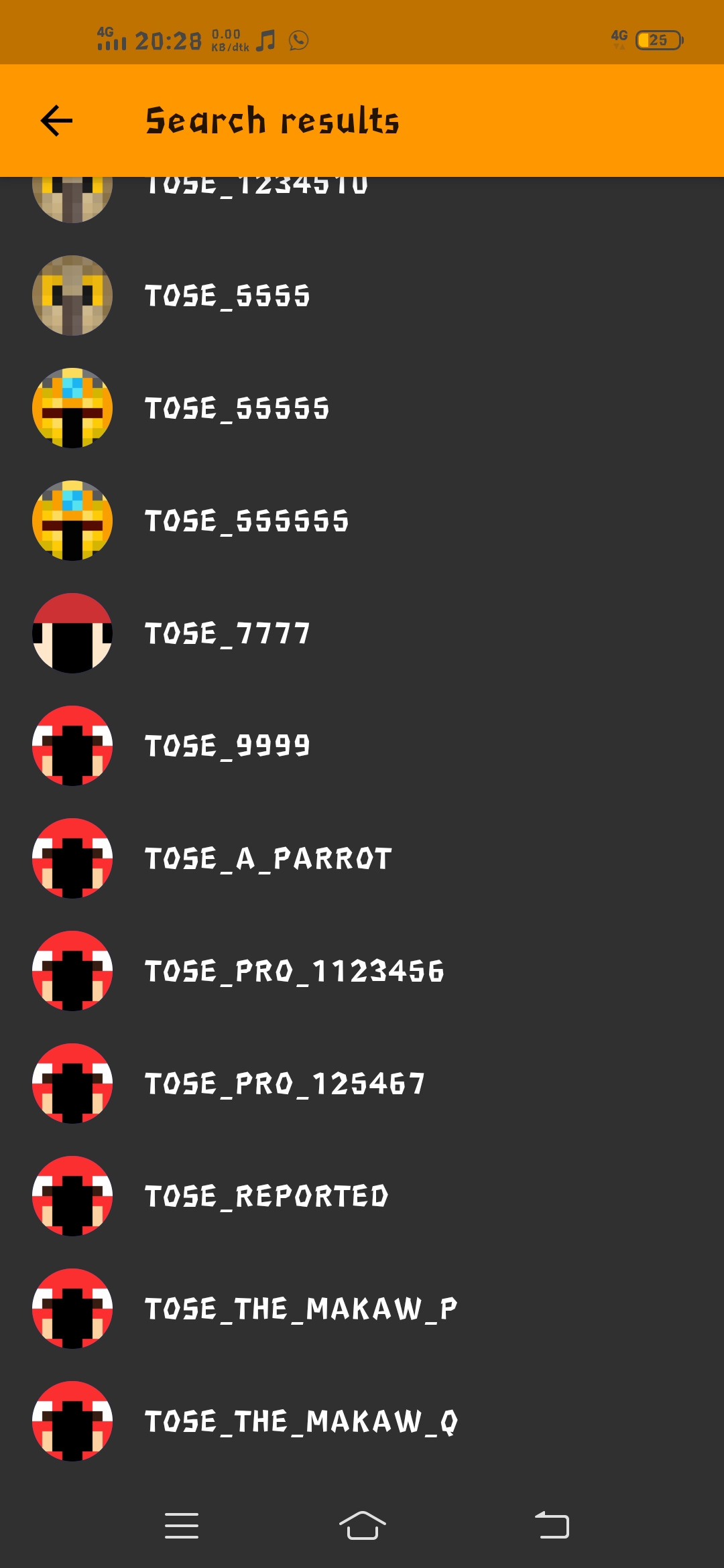Select the TOSE_THE_MAKAW_Q result
The height and width of the screenshot is (1568, 724).
(x=362, y=1421)
